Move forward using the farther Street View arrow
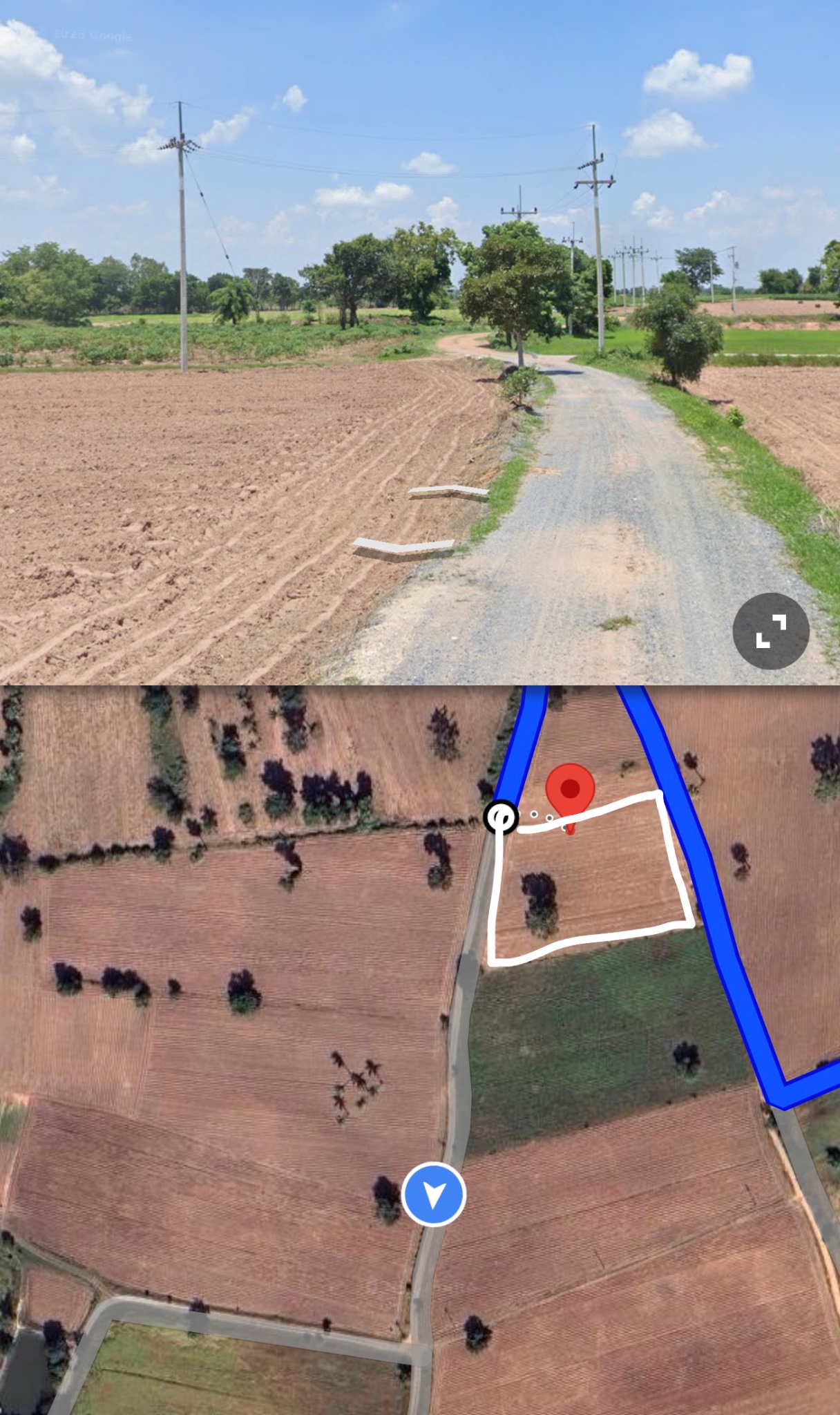 tap(448, 493)
